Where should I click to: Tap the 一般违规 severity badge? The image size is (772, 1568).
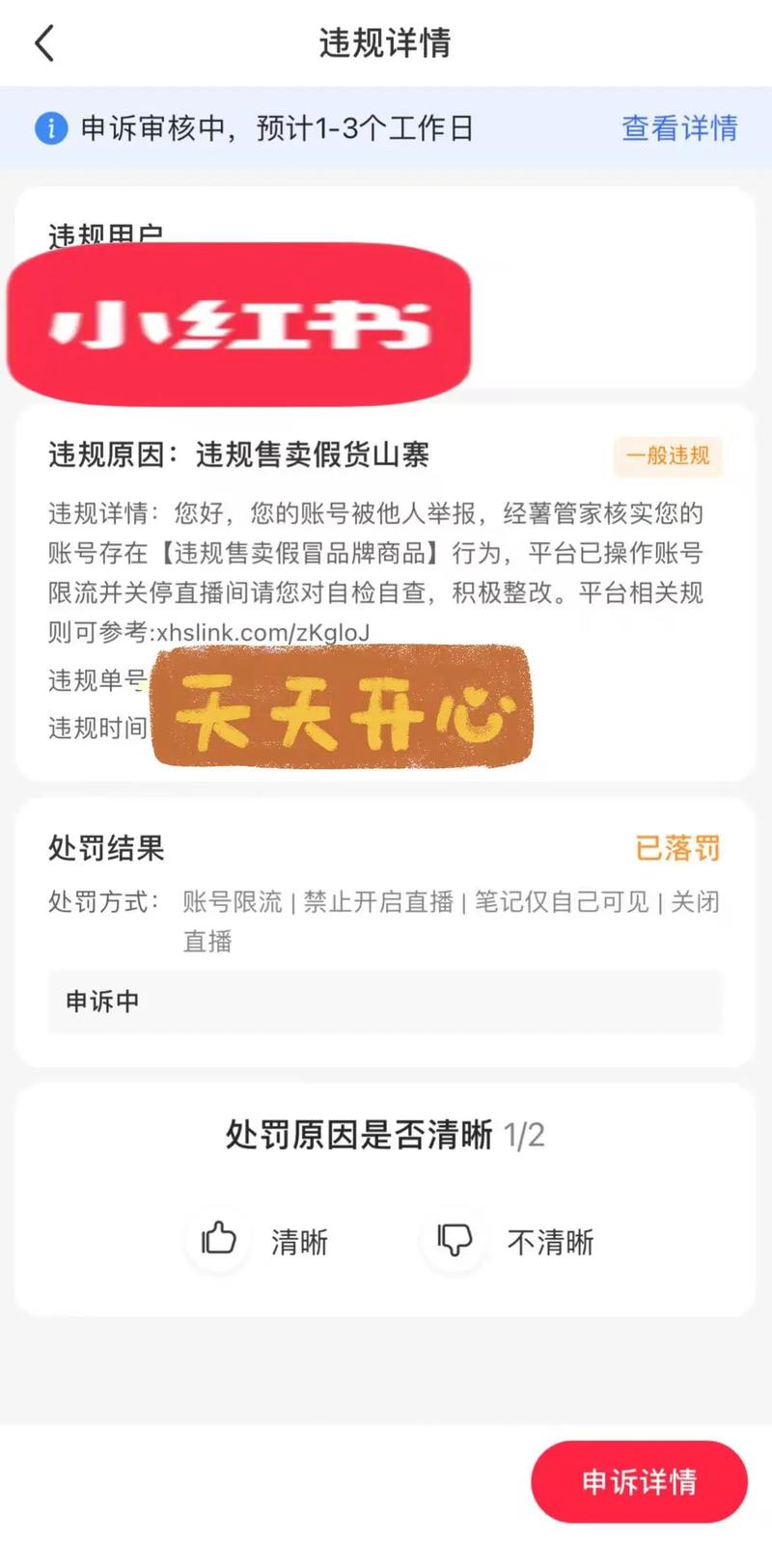click(x=667, y=457)
